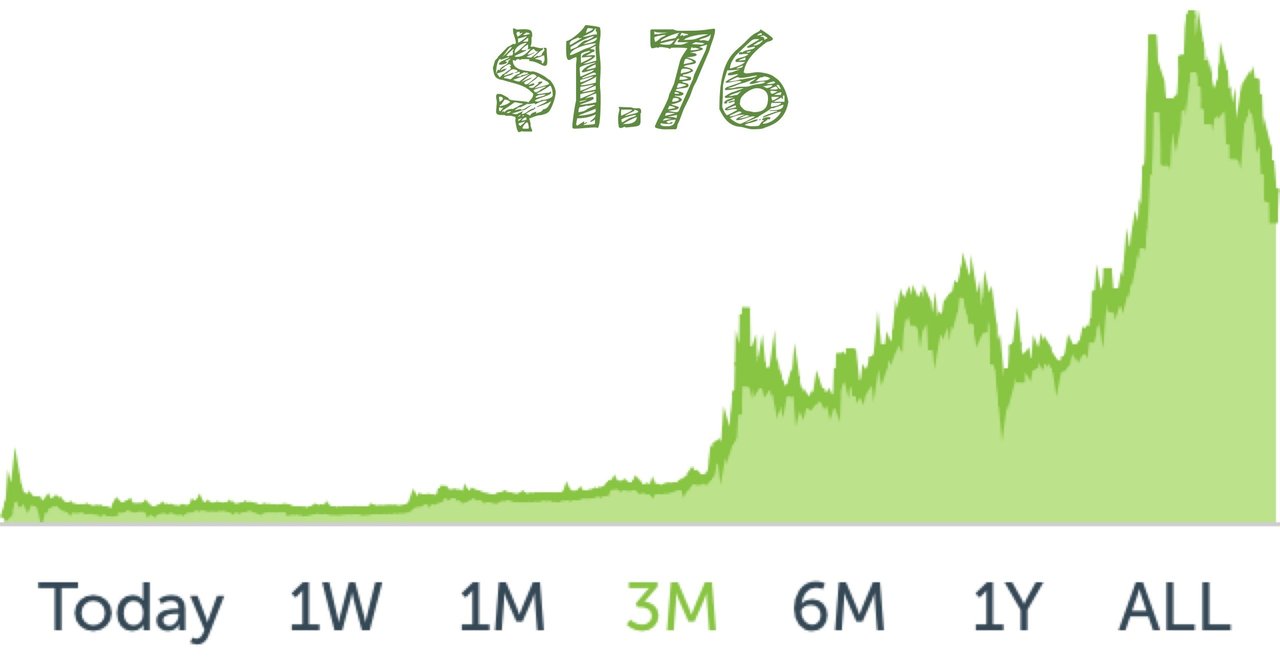Tap the highlighted 3M range

point(672,606)
